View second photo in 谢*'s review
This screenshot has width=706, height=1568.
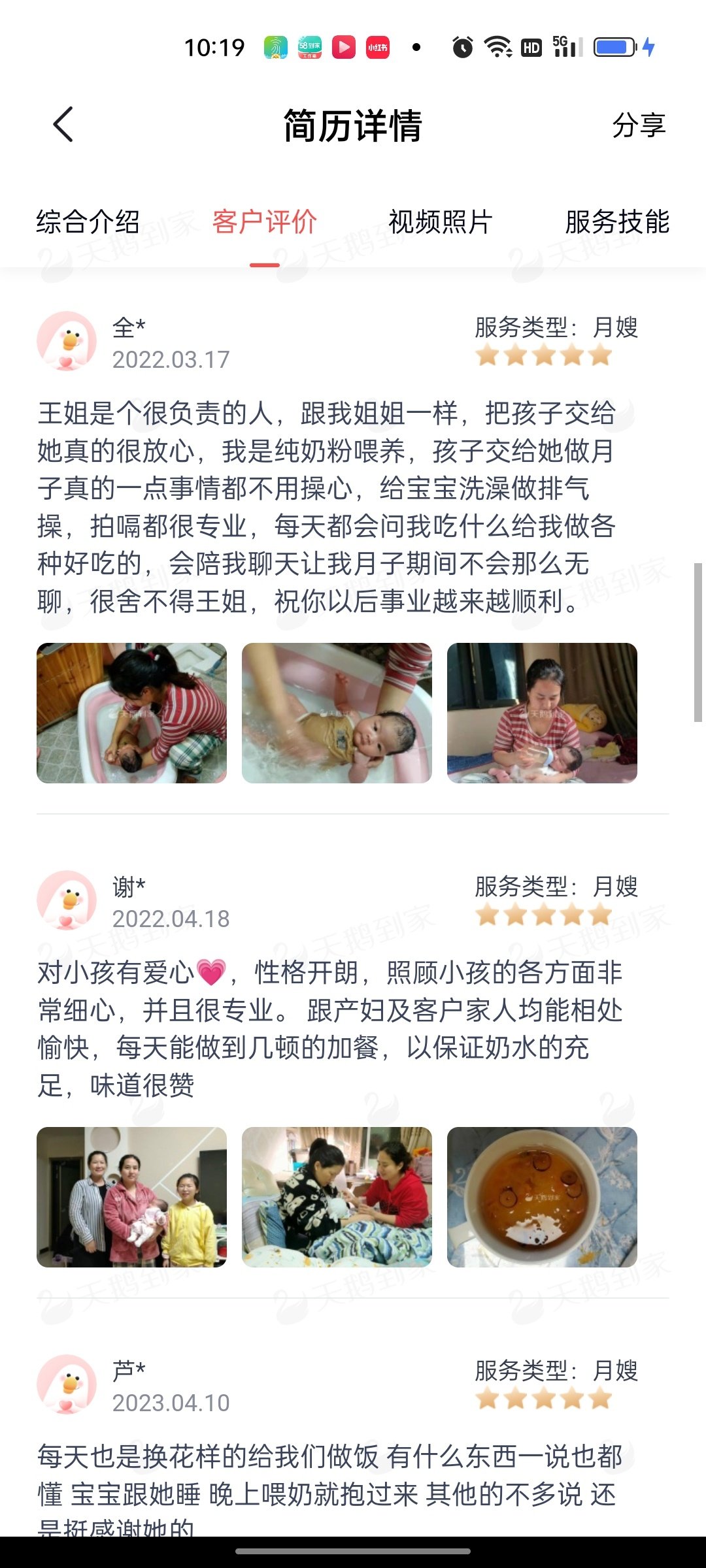pyautogui.click(x=337, y=1197)
